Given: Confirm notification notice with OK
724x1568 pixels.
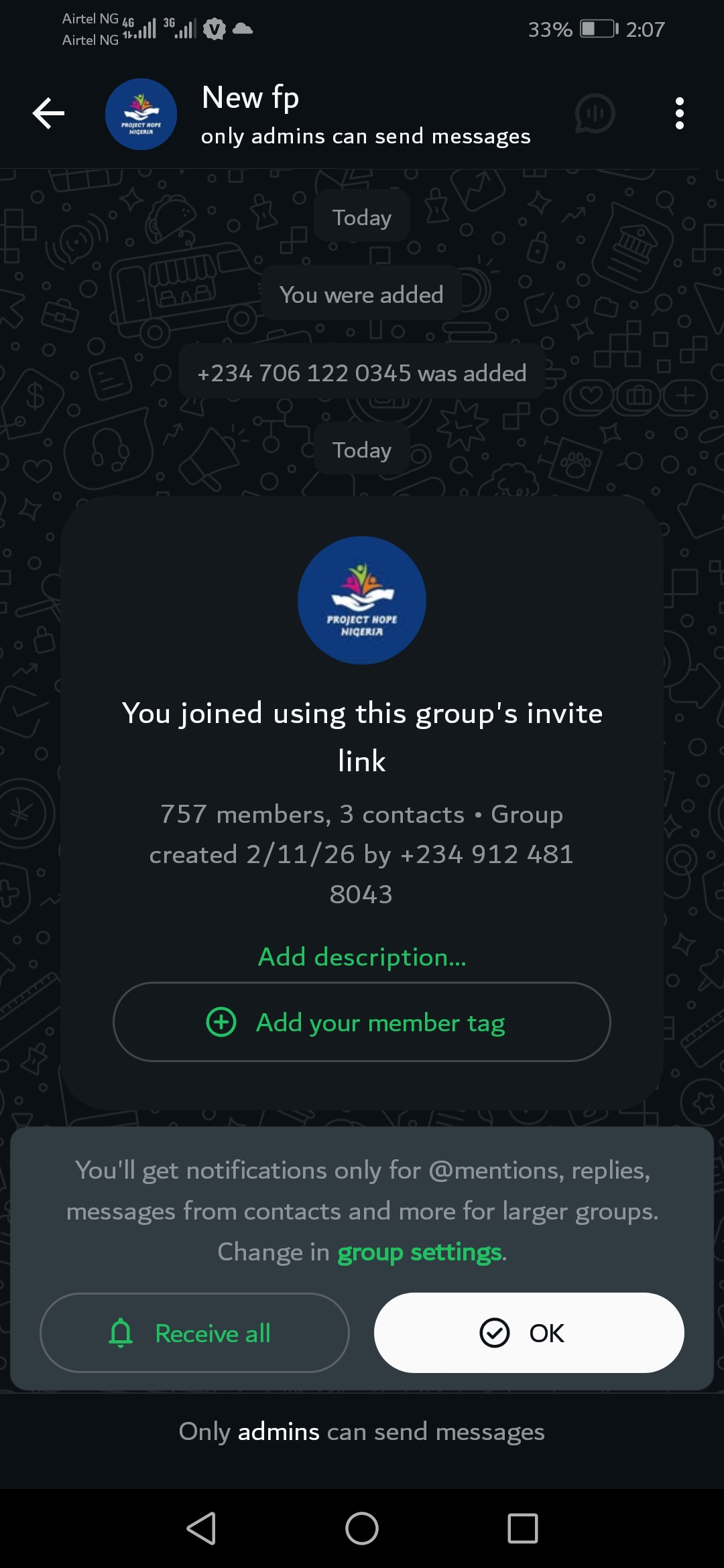Looking at the screenshot, I should 529,1333.
